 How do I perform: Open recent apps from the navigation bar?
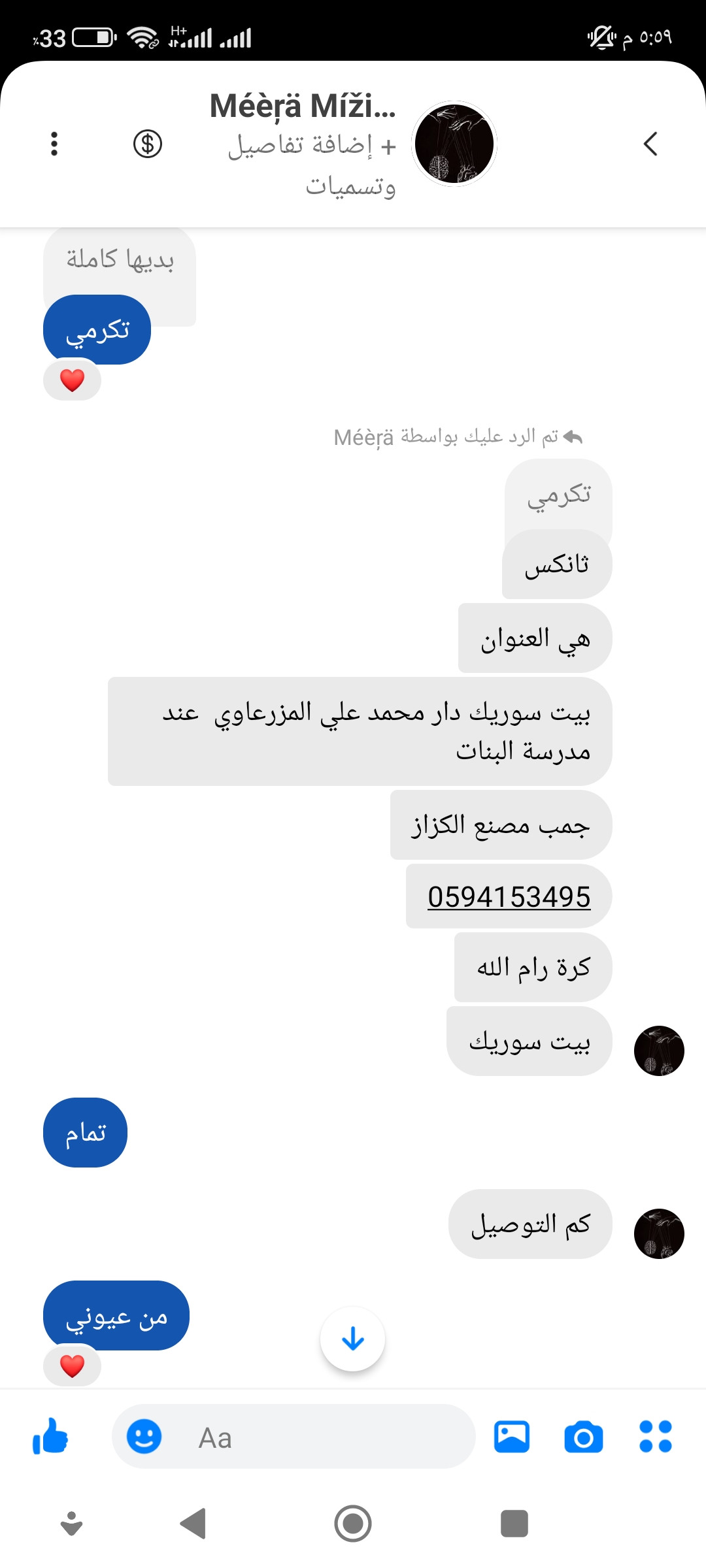[514, 1524]
